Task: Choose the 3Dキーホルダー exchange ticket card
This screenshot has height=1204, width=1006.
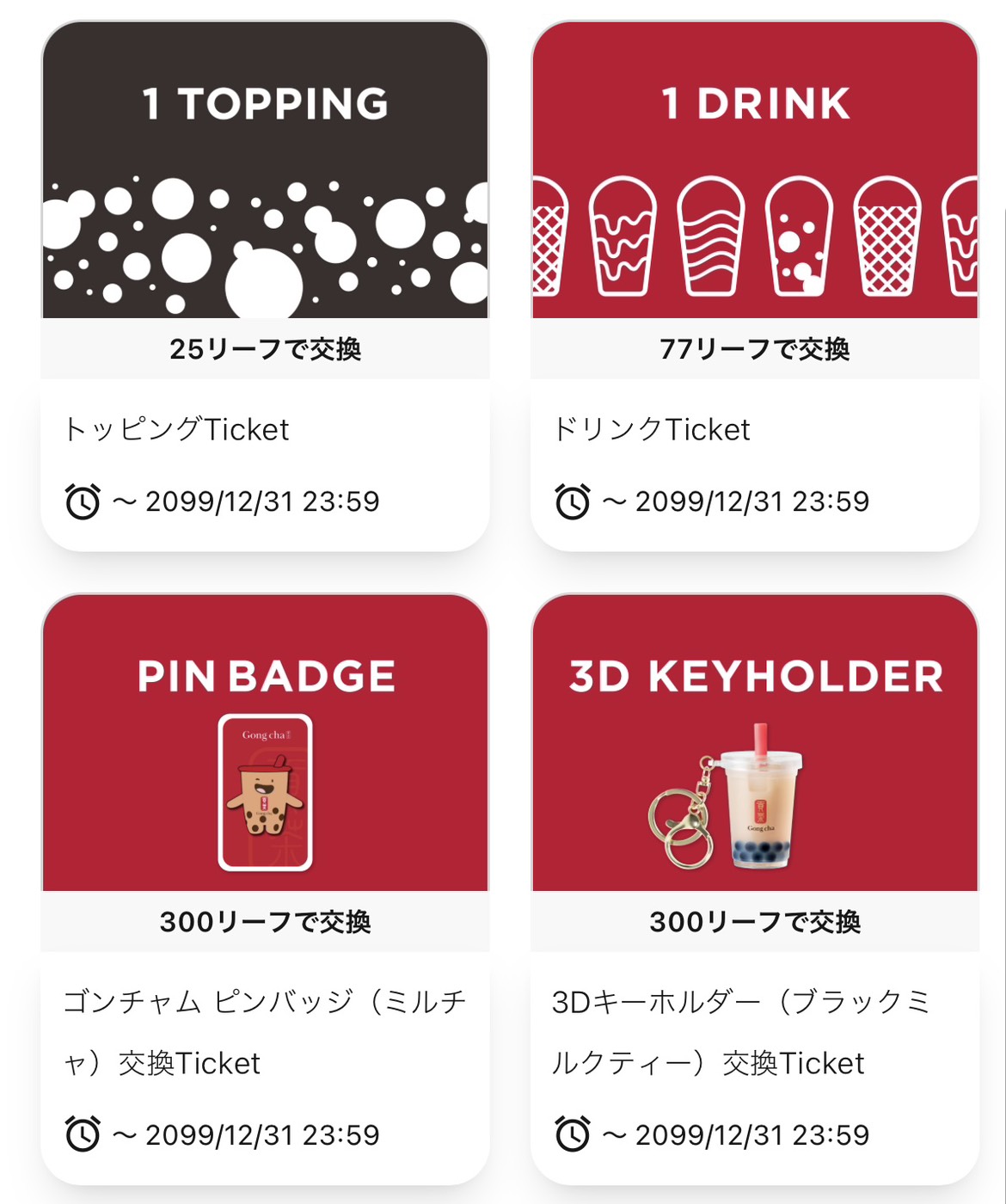Action: [x=754, y=888]
